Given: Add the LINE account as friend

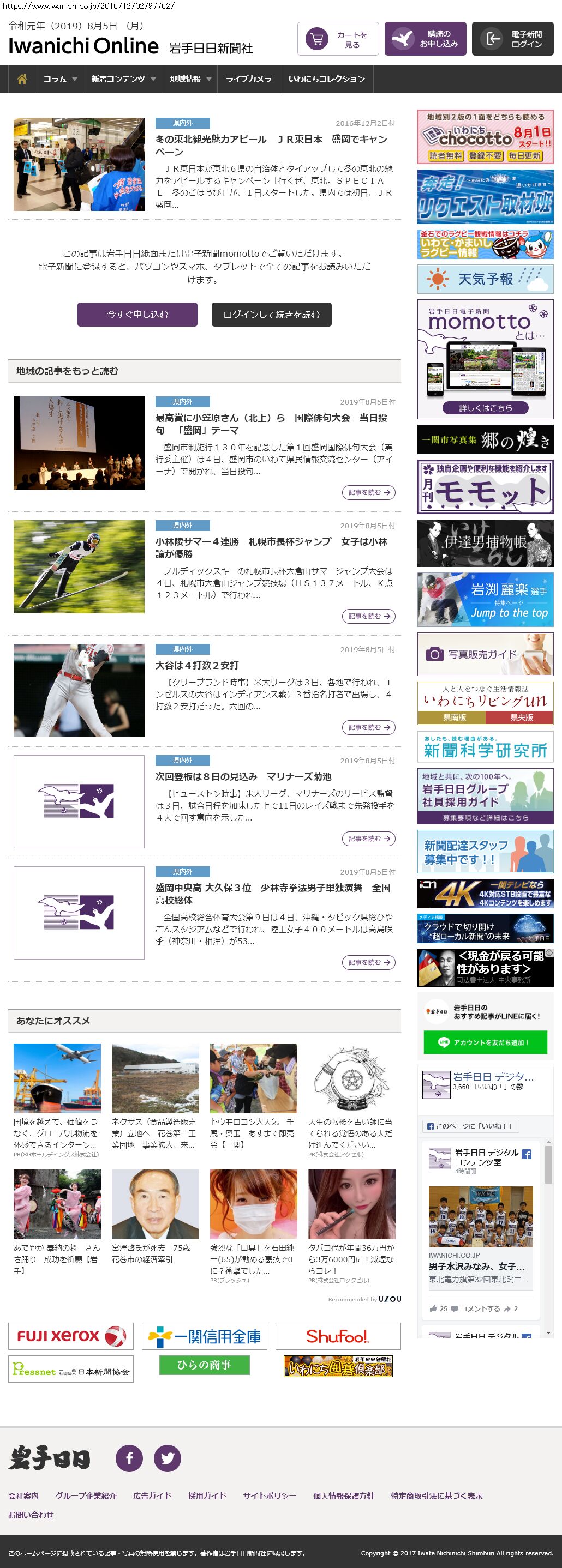Looking at the screenshot, I should (485, 1042).
